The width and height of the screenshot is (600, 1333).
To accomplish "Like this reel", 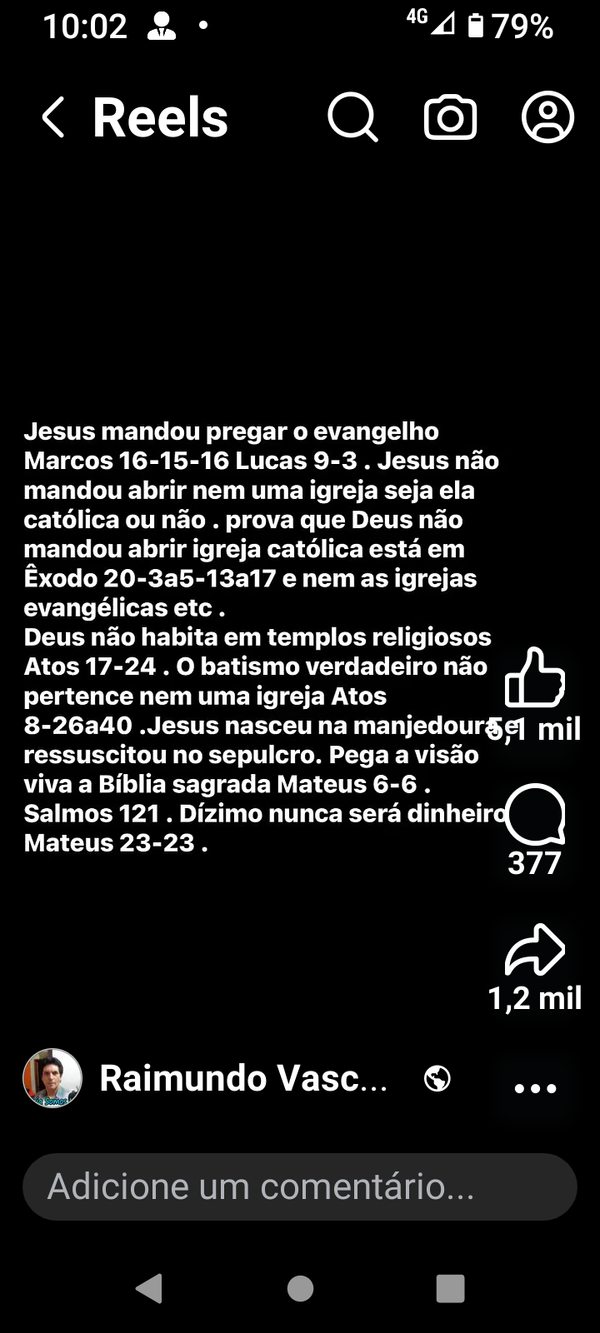I will [x=535, y=678].
